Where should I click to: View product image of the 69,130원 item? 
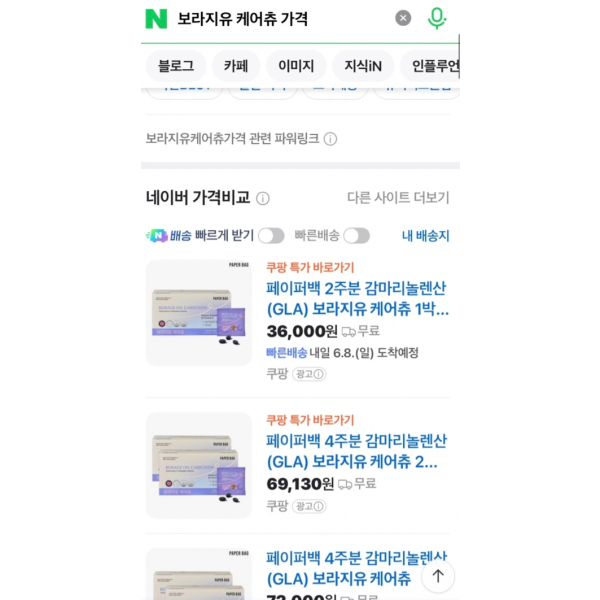click(199, 466)
